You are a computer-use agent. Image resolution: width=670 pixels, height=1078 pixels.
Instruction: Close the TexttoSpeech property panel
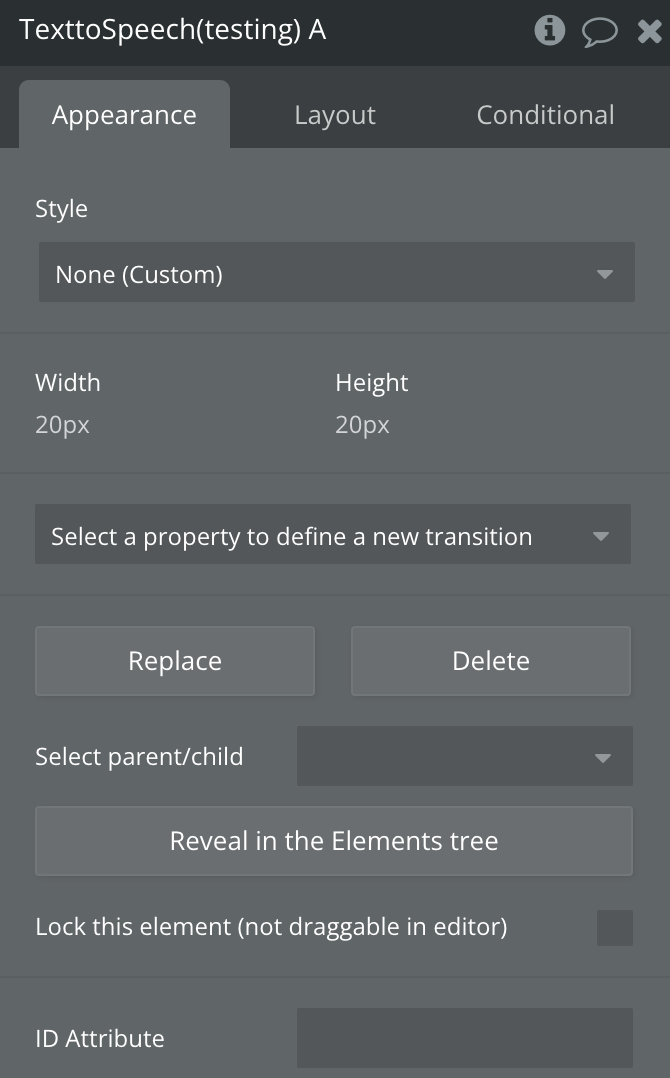pos(649,32)
